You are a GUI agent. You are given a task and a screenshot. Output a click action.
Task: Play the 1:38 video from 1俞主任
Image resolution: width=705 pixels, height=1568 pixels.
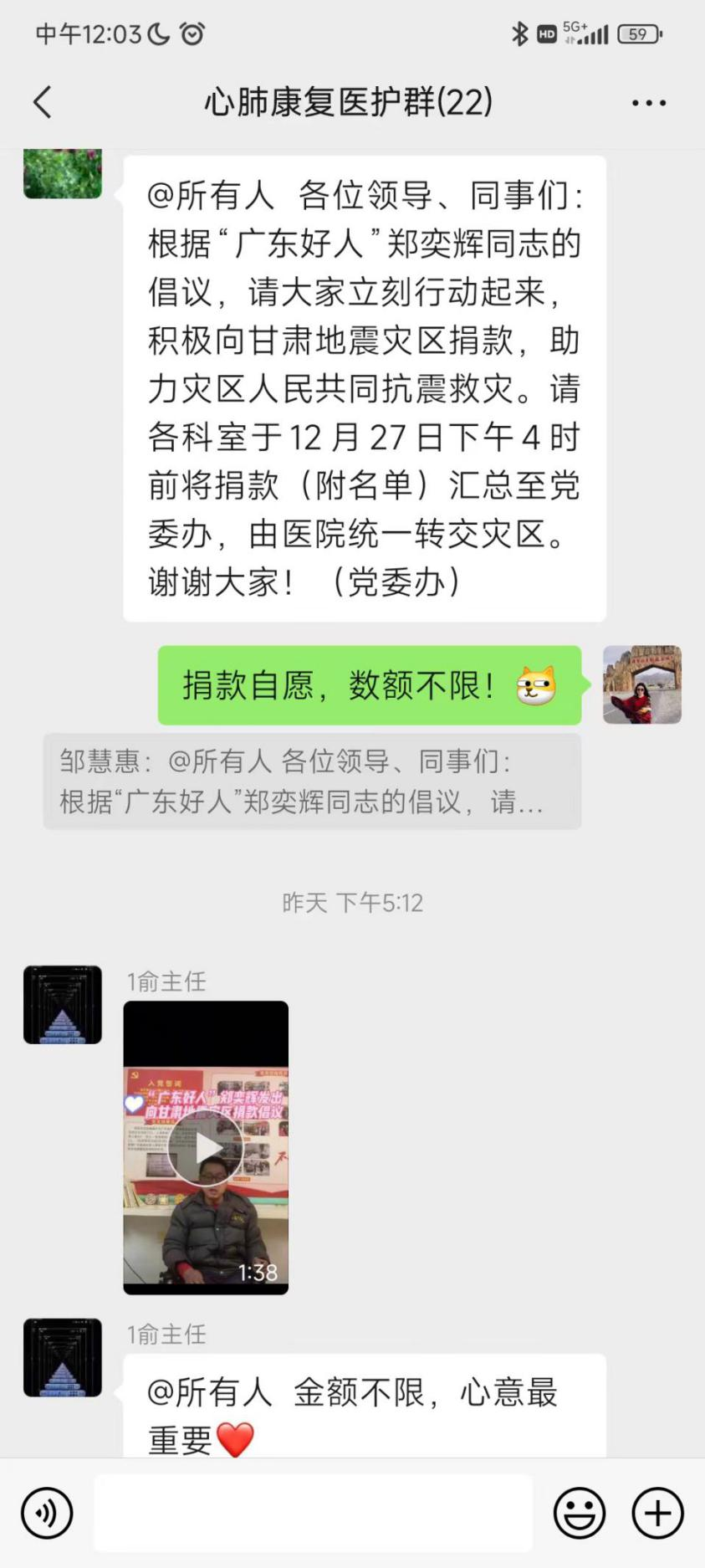pyautogui.click(x=206, y=1148)
